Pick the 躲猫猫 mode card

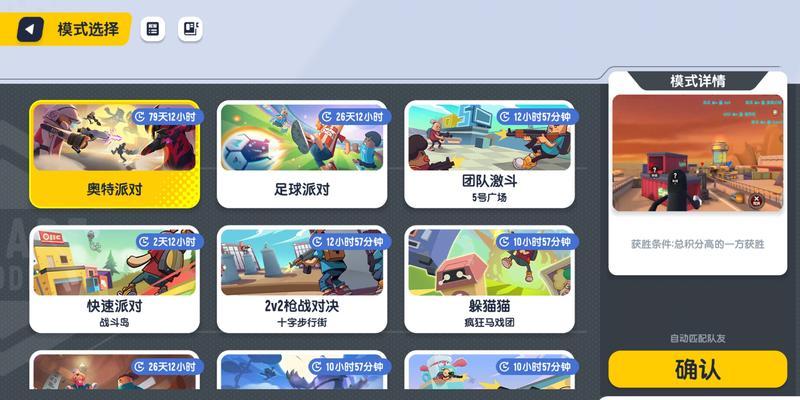coord(489,279)
